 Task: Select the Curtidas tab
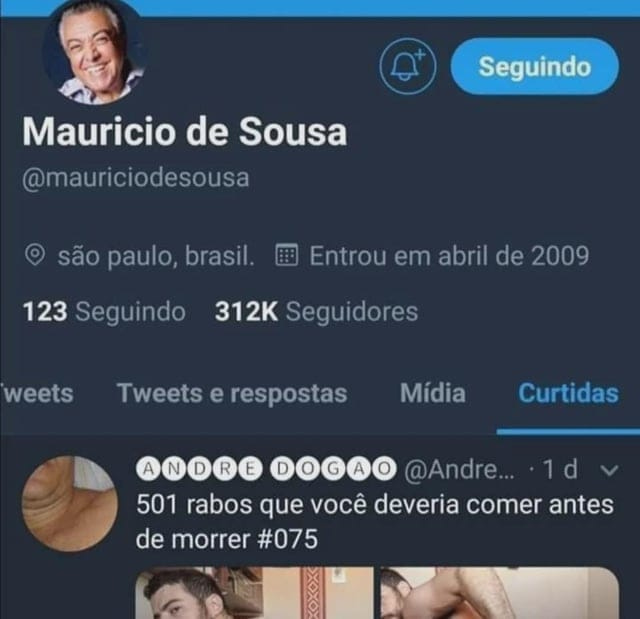click(568, 393)
